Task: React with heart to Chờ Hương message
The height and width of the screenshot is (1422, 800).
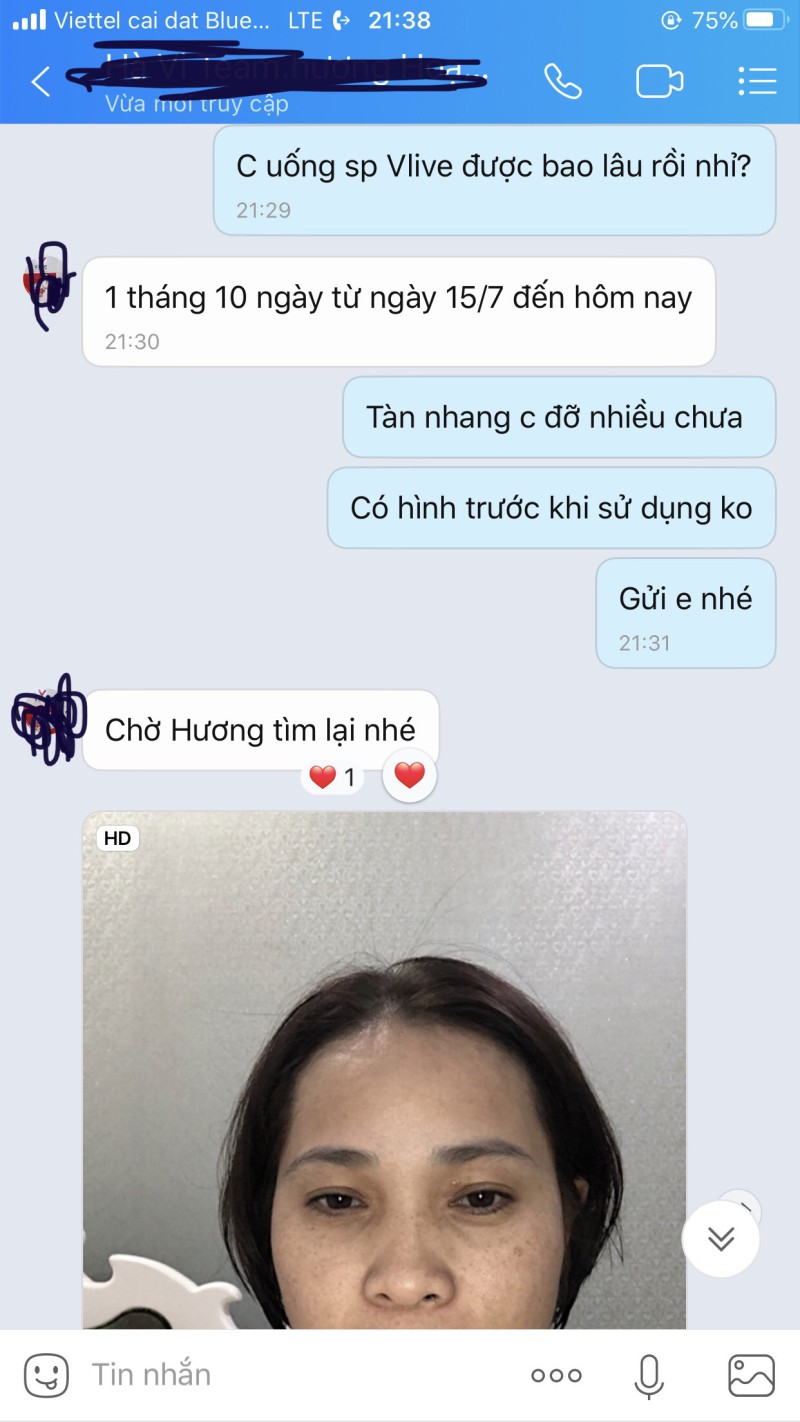Action: (410, 775)
